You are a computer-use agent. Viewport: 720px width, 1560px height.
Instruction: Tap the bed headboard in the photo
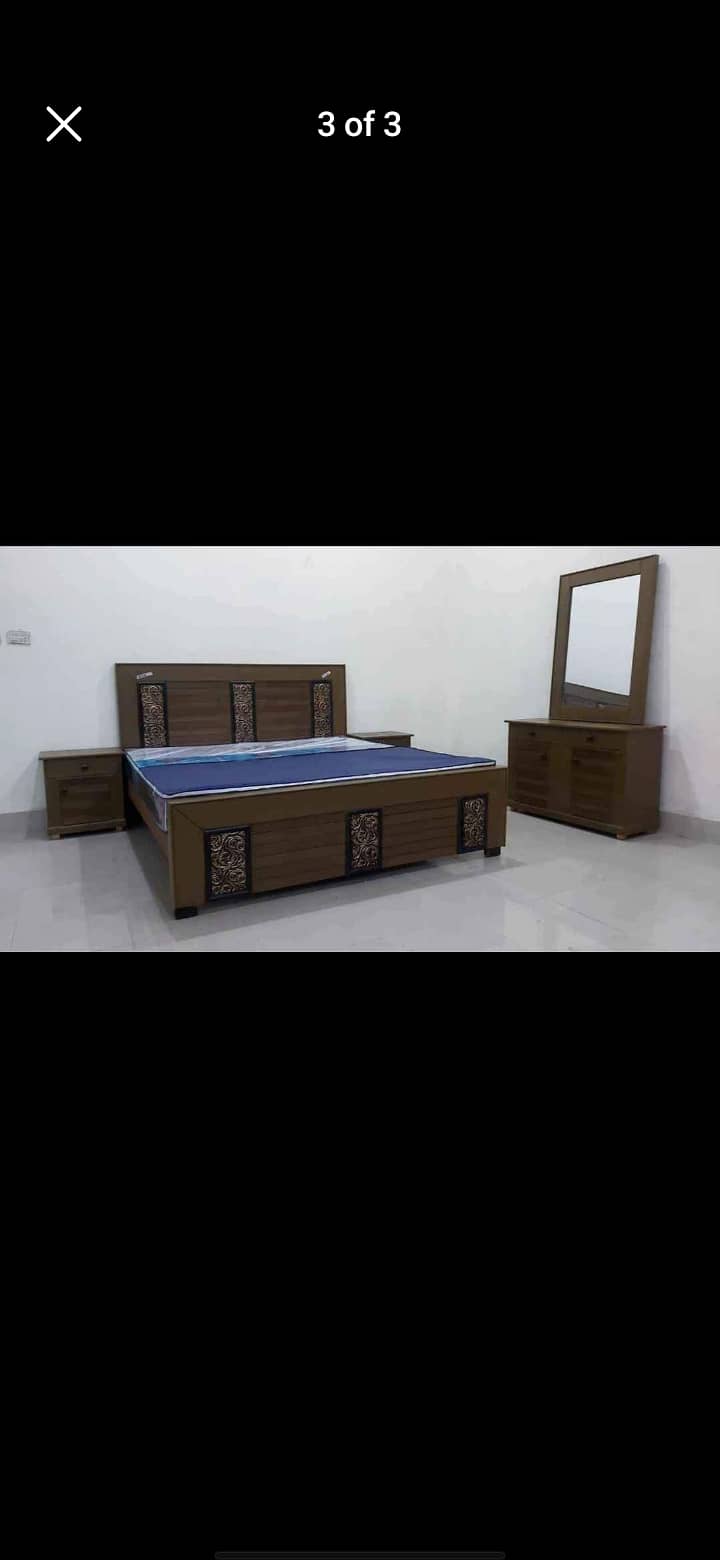coord(235,700)
